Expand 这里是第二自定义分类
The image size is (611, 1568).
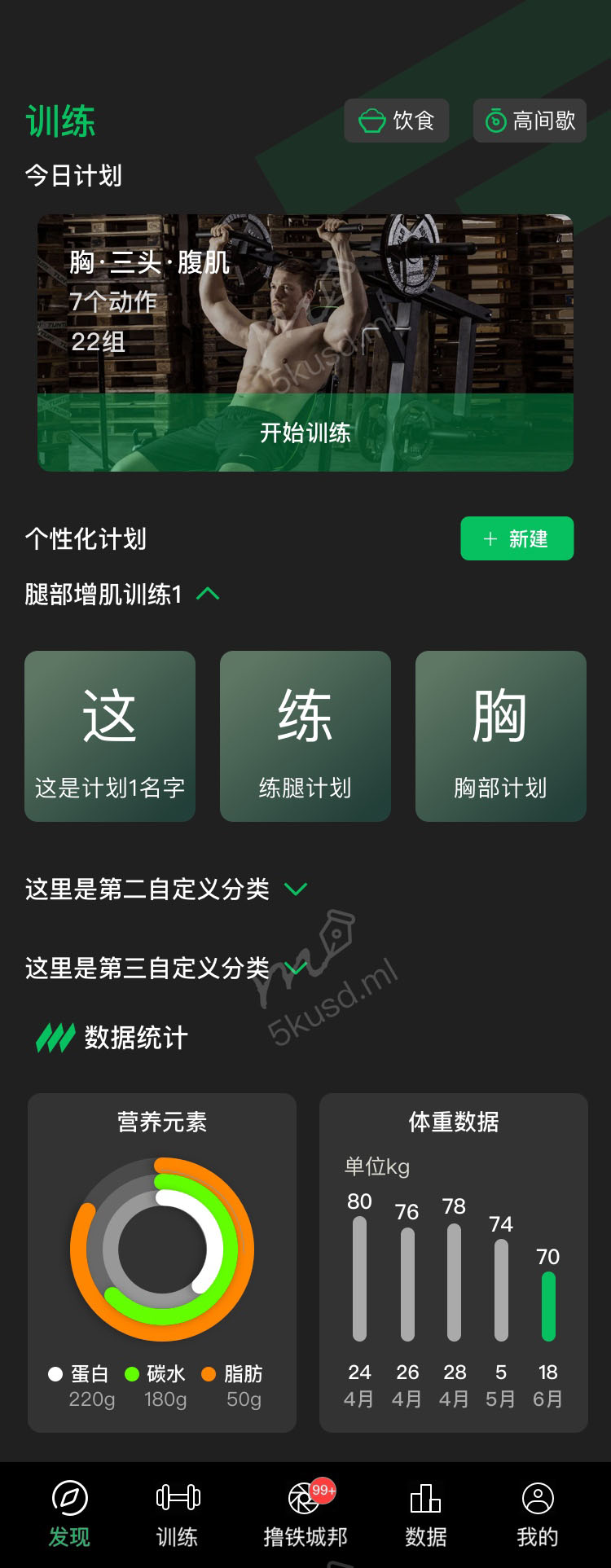[x=296, y=889]
